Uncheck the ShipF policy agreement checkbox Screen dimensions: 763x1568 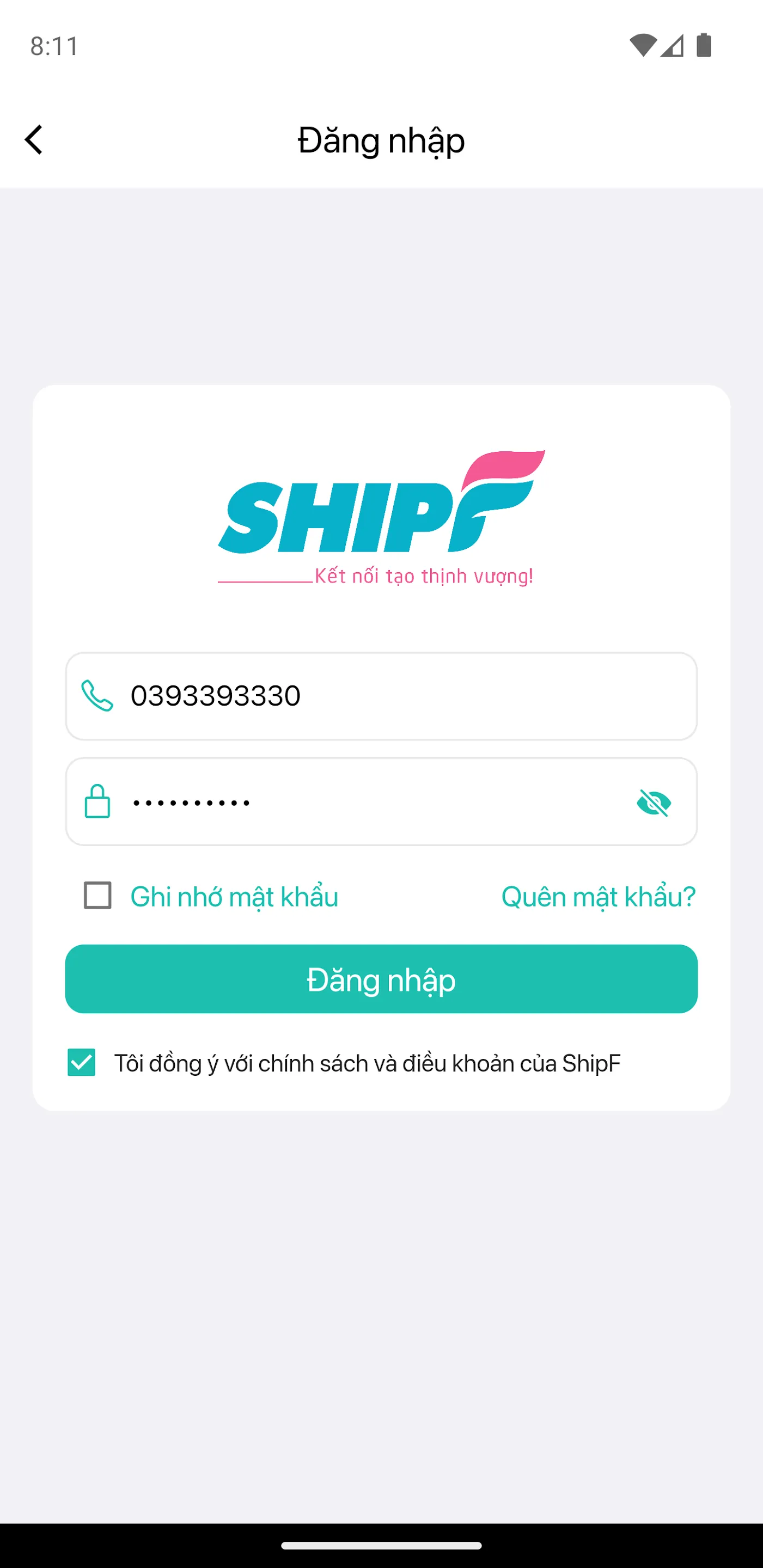pyautogui.click(x=82, y=1062)
